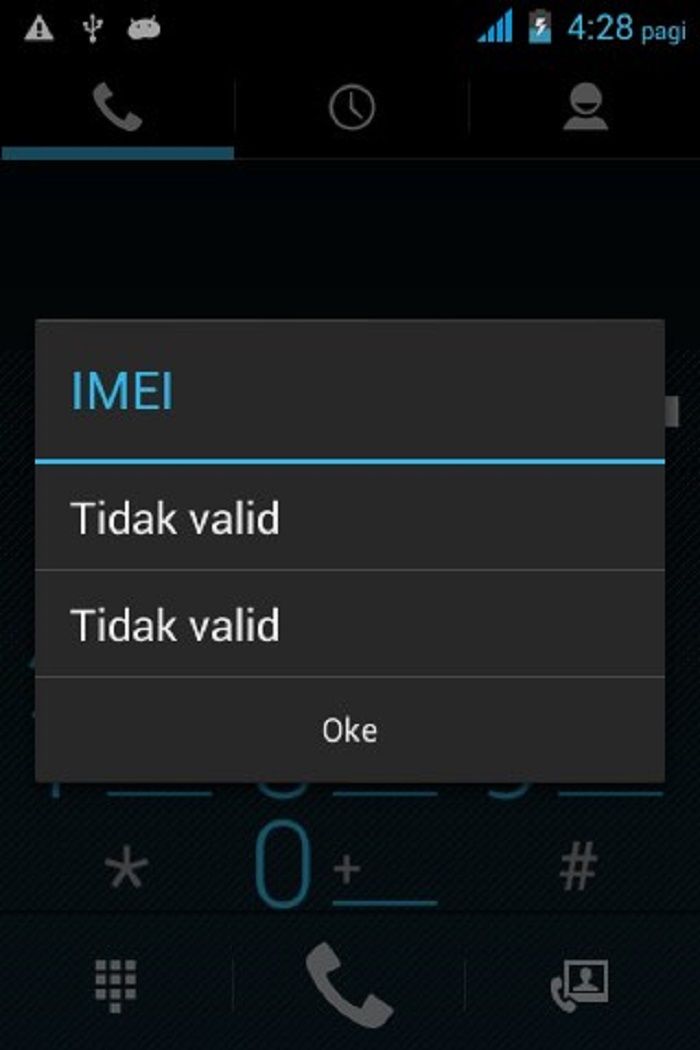Dismiss the IMEI dialog with Oke
The image size is (700, 1050).
(x=350, y=729)
